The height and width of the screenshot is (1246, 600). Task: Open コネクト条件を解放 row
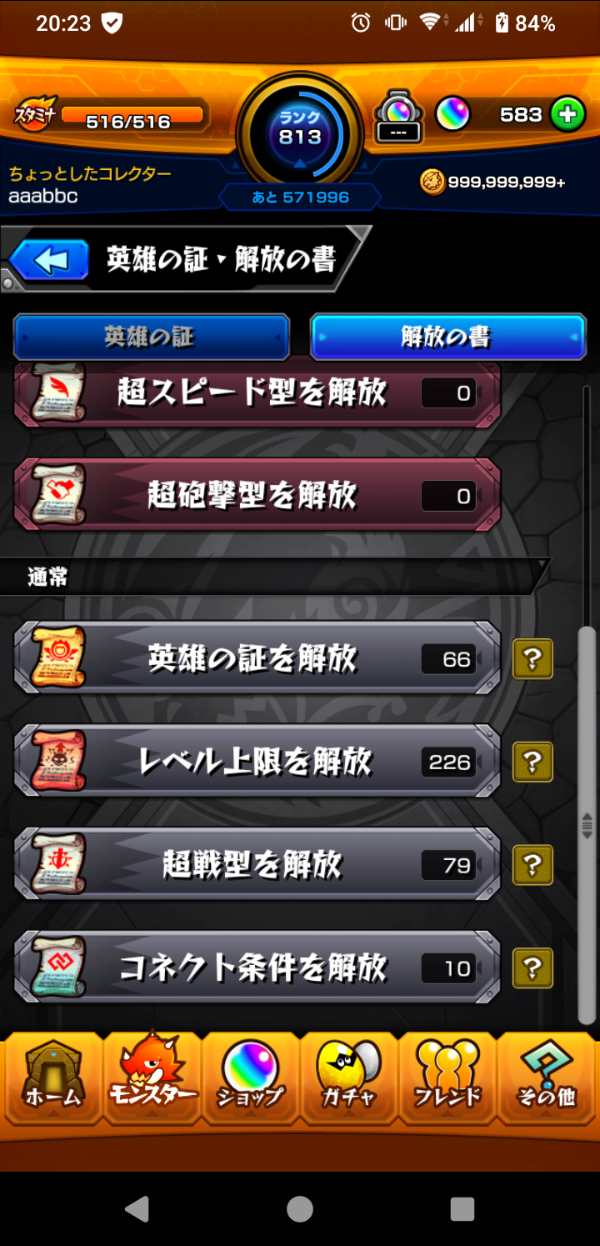(x=257, y=968)
